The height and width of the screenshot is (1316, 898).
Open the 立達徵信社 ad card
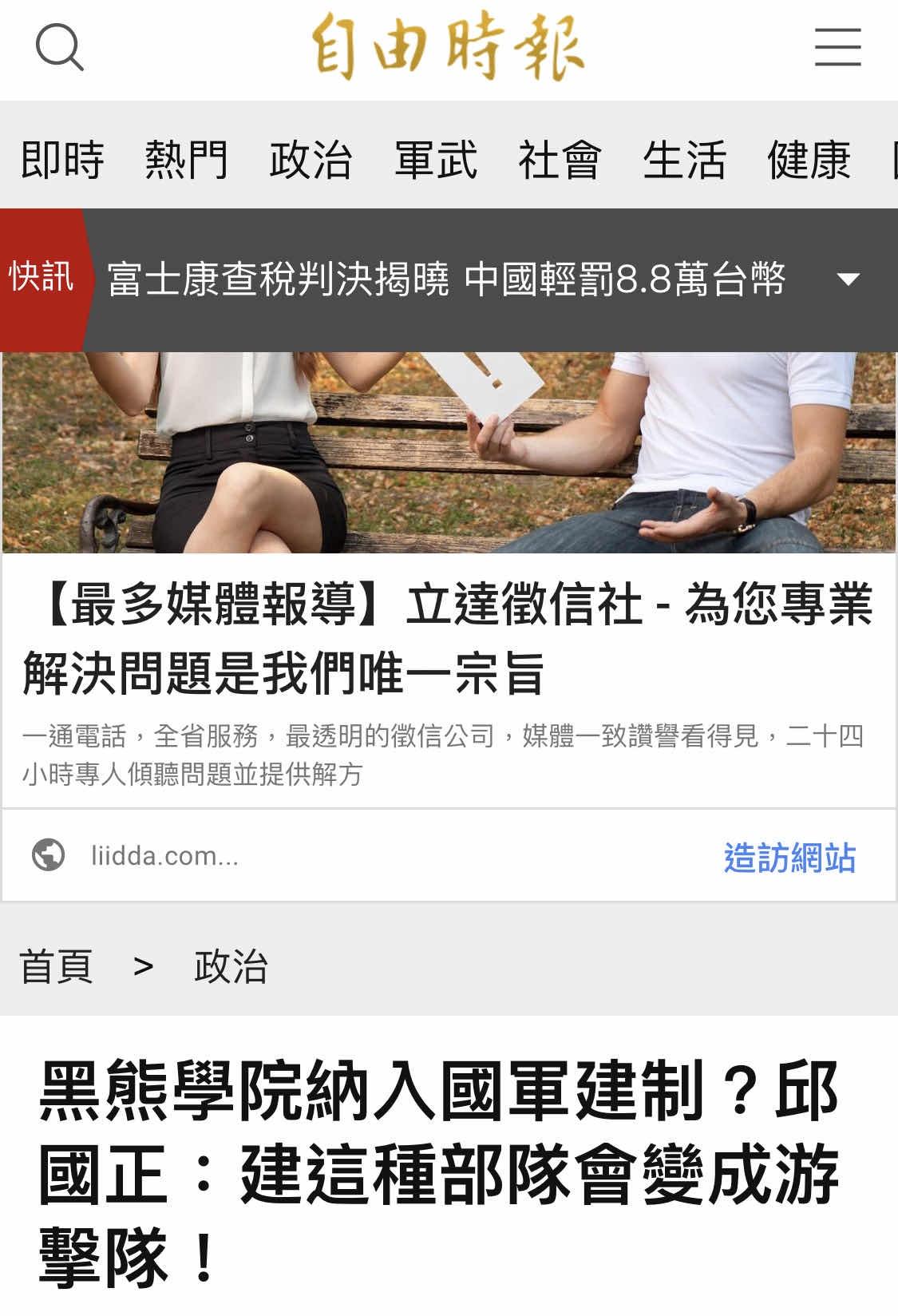(x=447, y=639)
